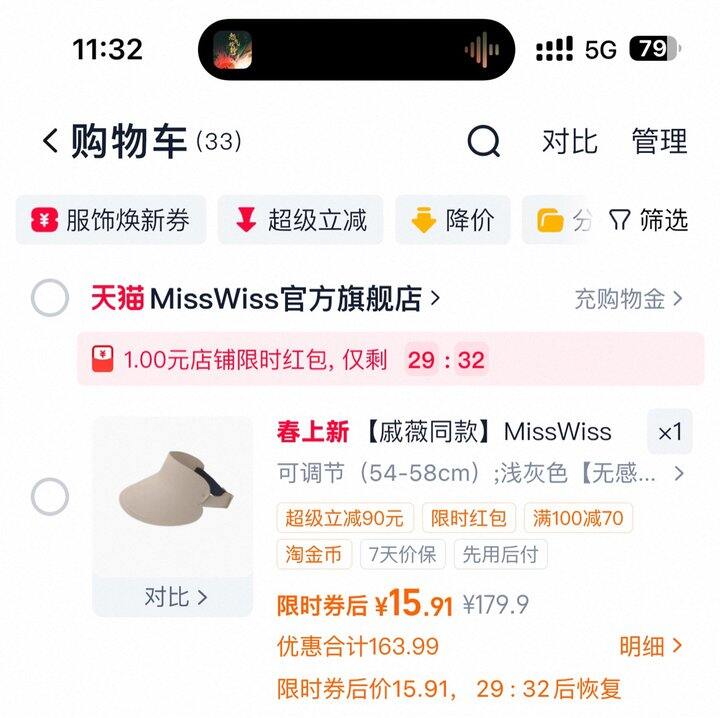Claim the 1.00元店铺限时红包 banner

[390, 360]
